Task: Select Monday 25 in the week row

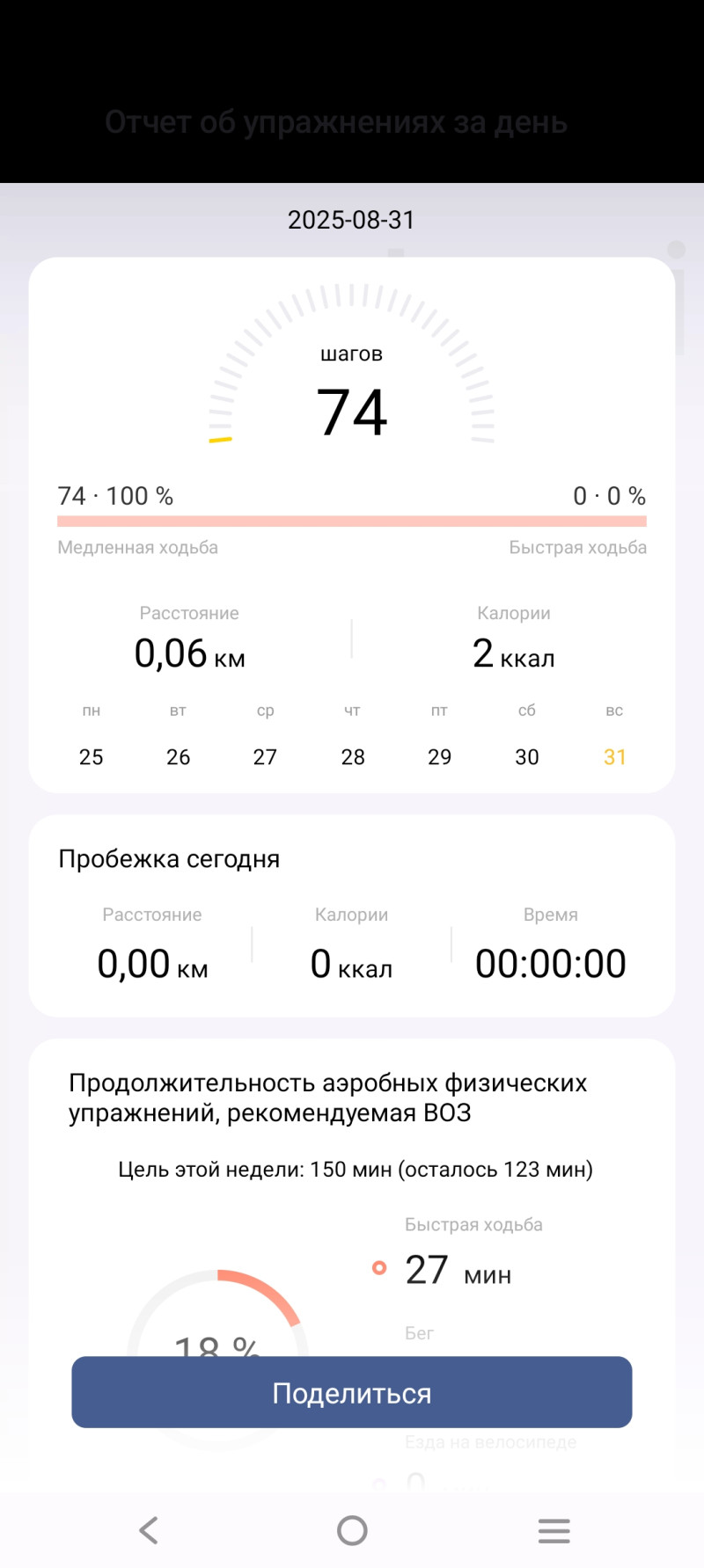Action: coord(92,756)
